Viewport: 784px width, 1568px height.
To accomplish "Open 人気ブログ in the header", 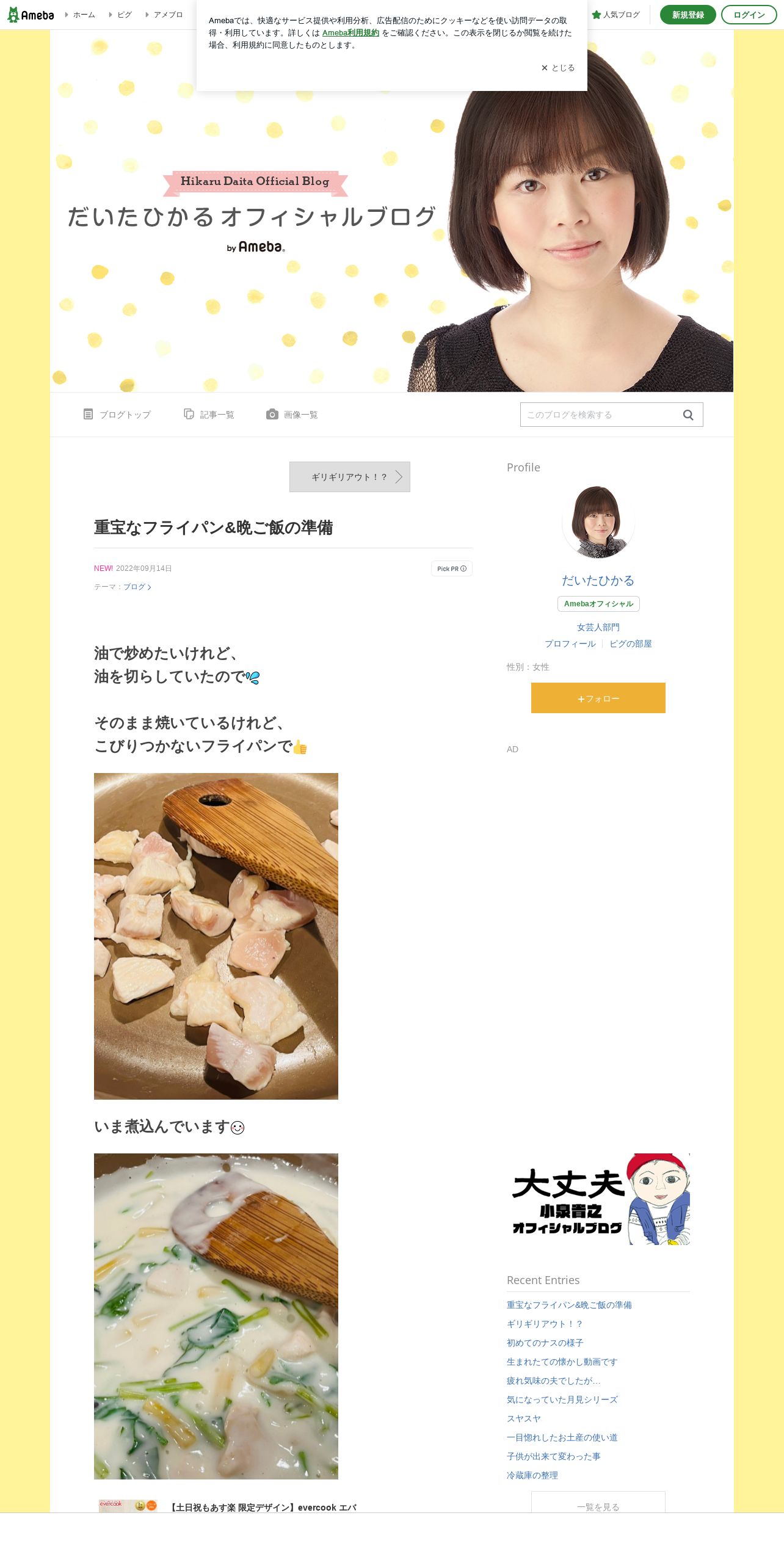I will (x=615, y=15).
